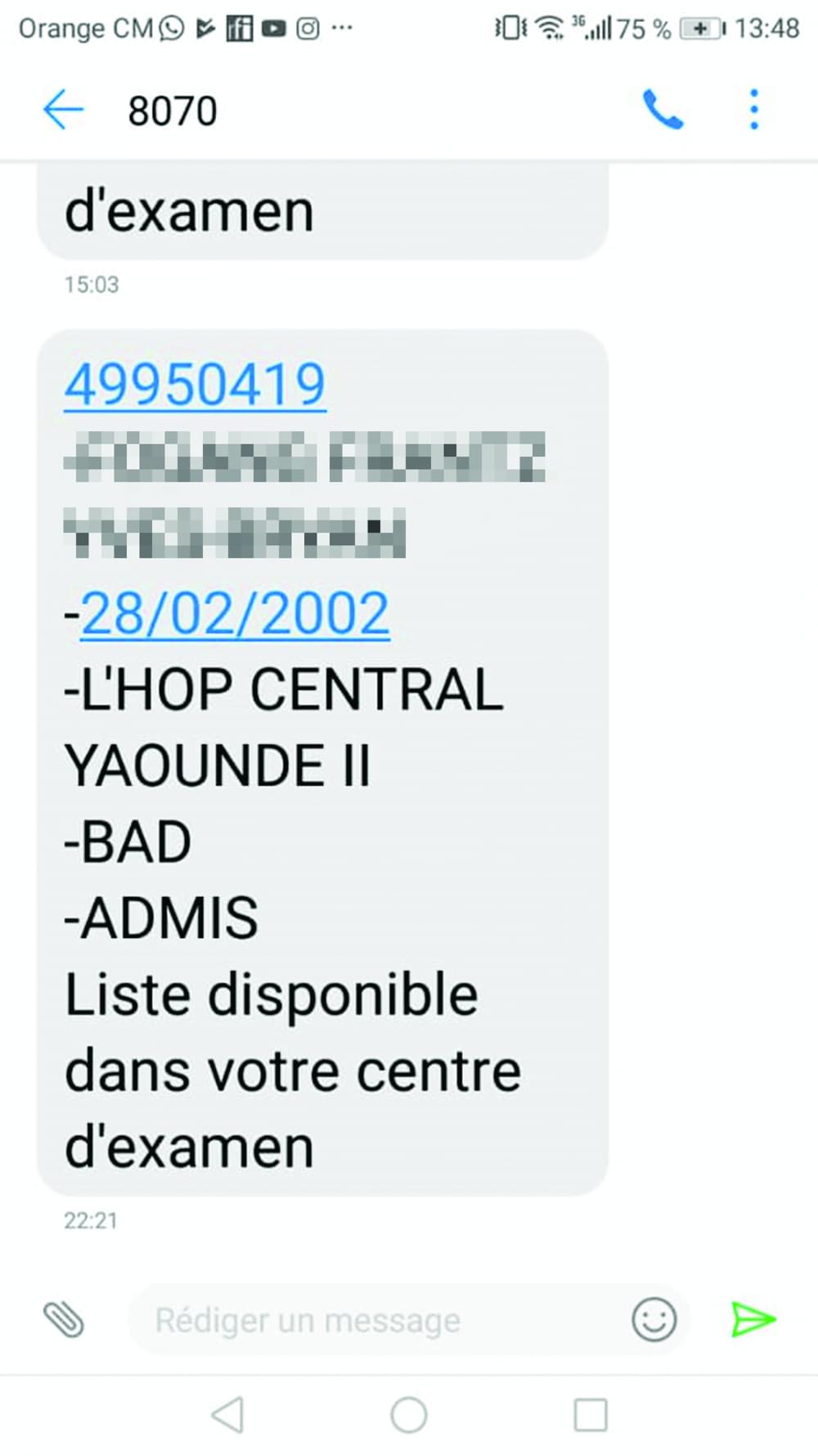818x1456 pixels.
Task: Send the message
Action: (x=752, y=1319)
